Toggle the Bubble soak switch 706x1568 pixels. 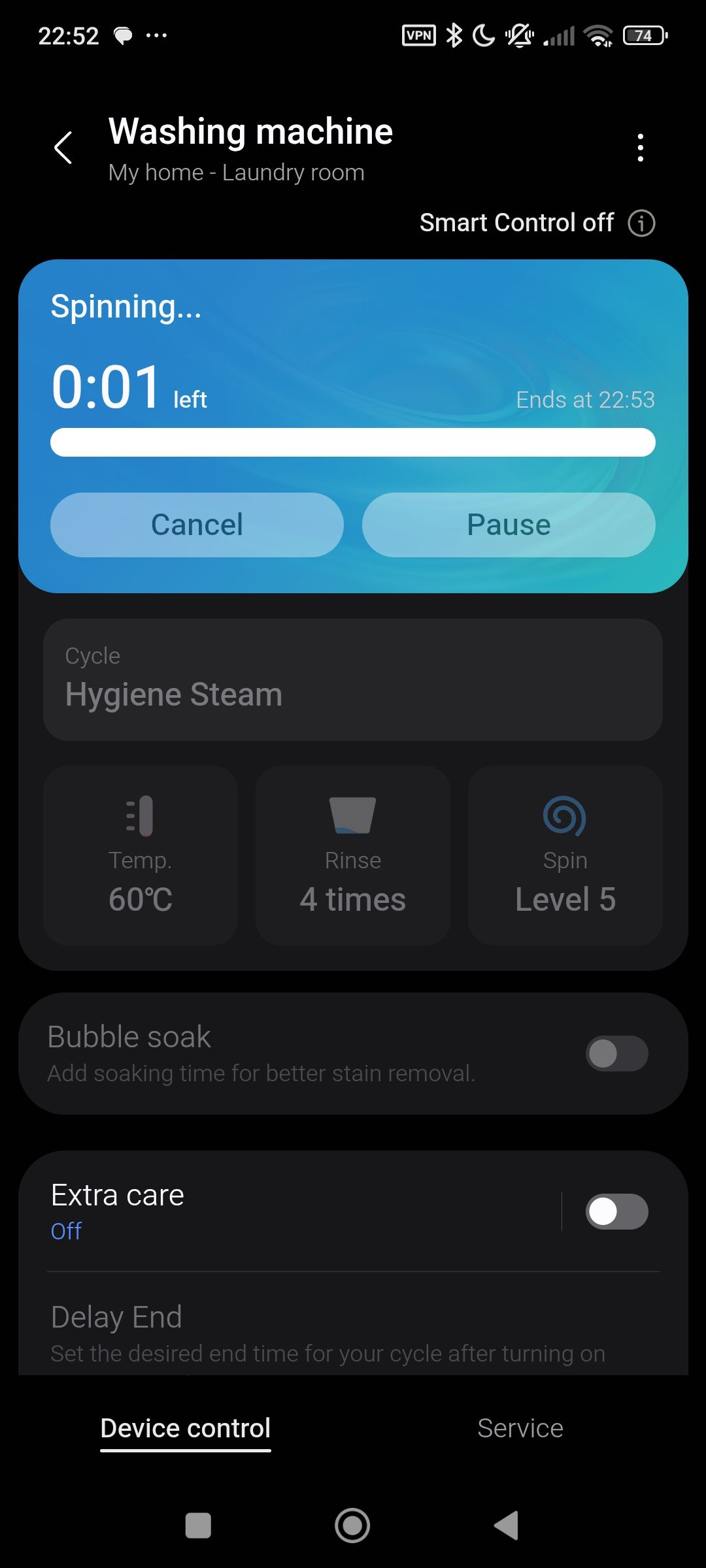[616, 1053]
